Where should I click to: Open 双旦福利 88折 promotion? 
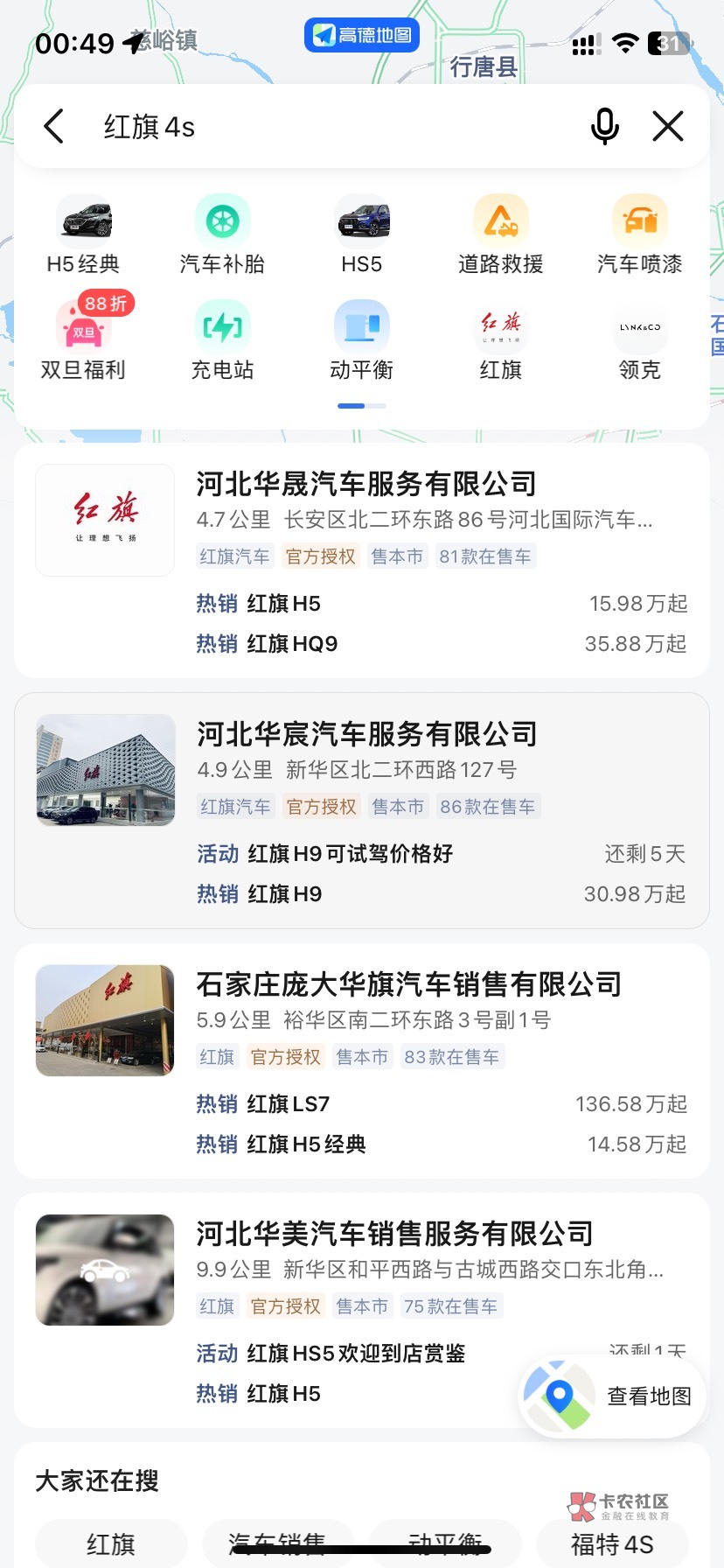tap(83, 338)
